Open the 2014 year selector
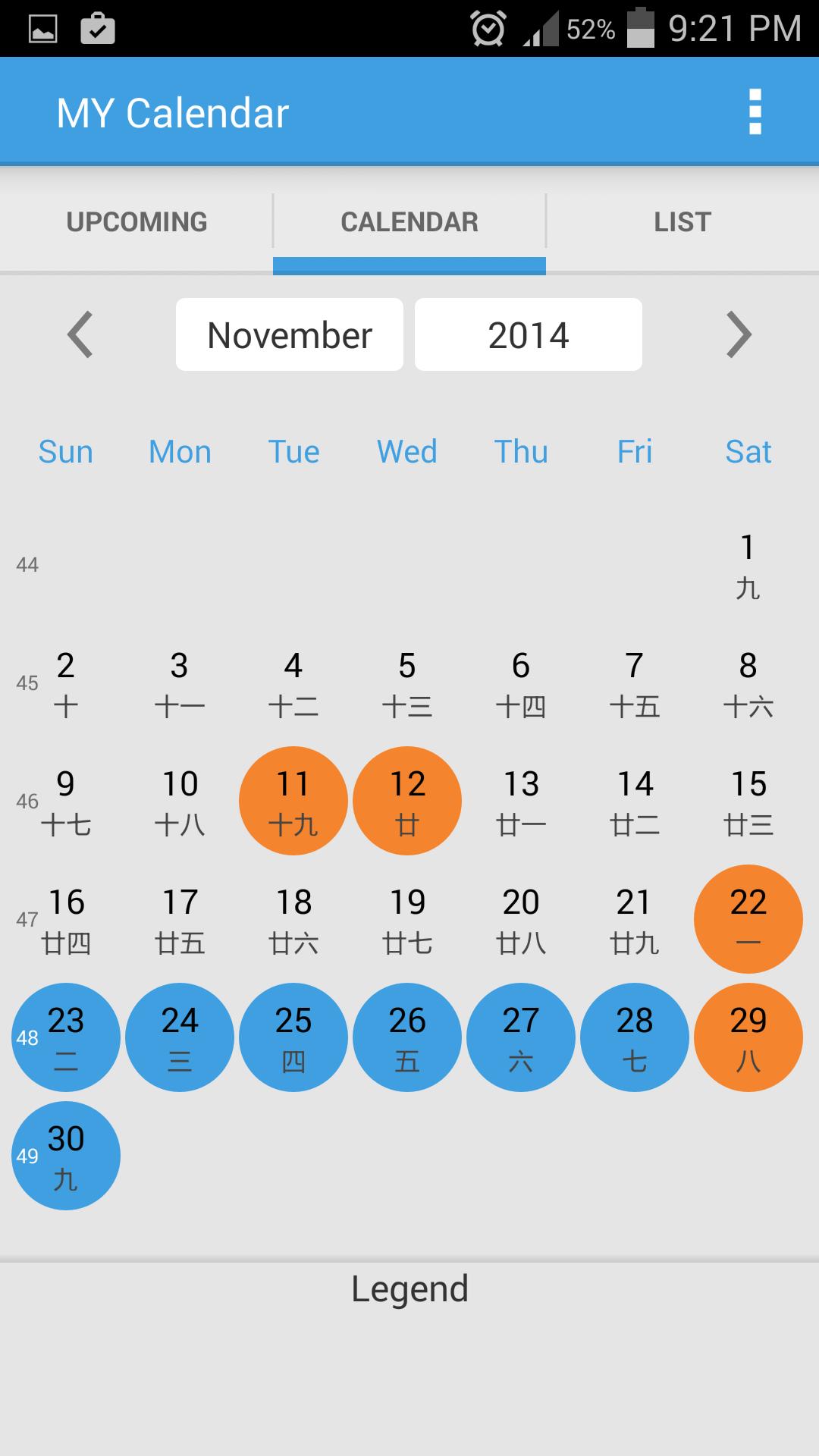Viewport: 819px width, 1456px height. (x=529, y=334)
